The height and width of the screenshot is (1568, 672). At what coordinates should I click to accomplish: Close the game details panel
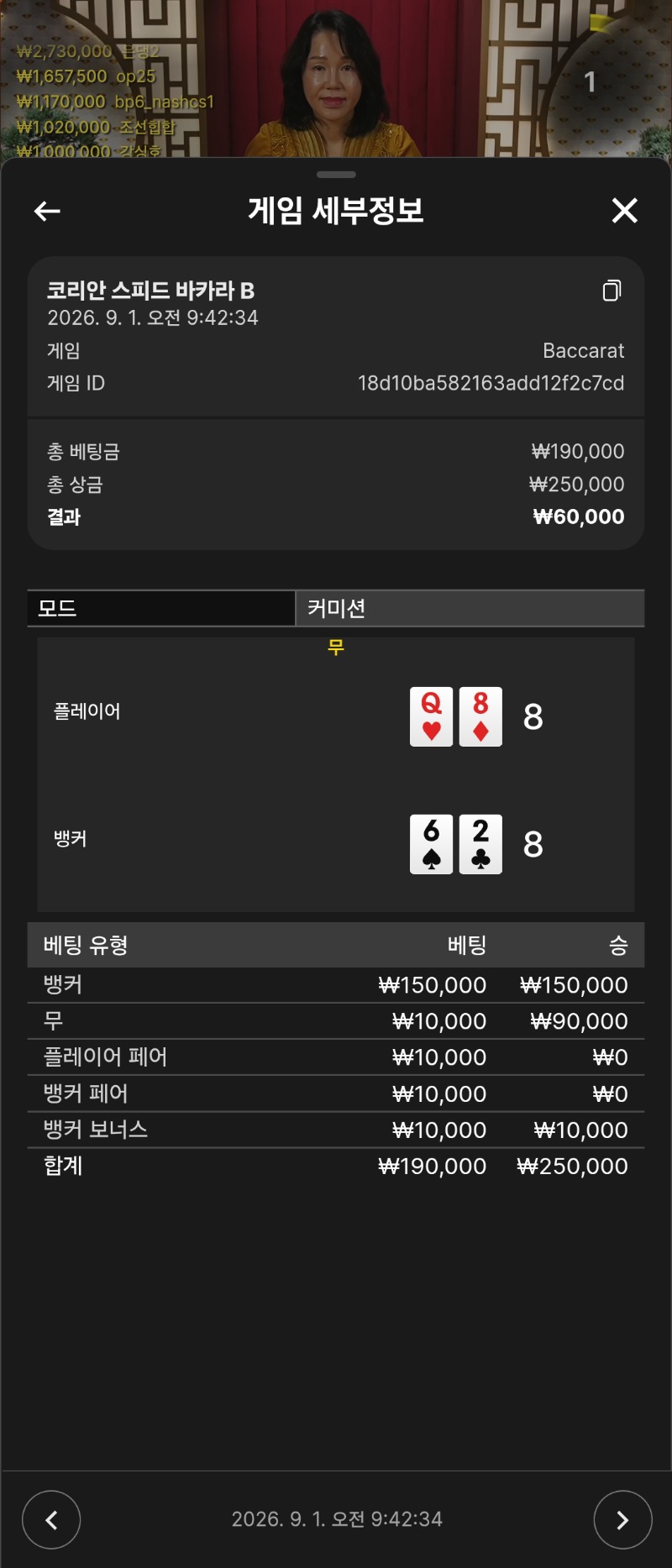624,211
